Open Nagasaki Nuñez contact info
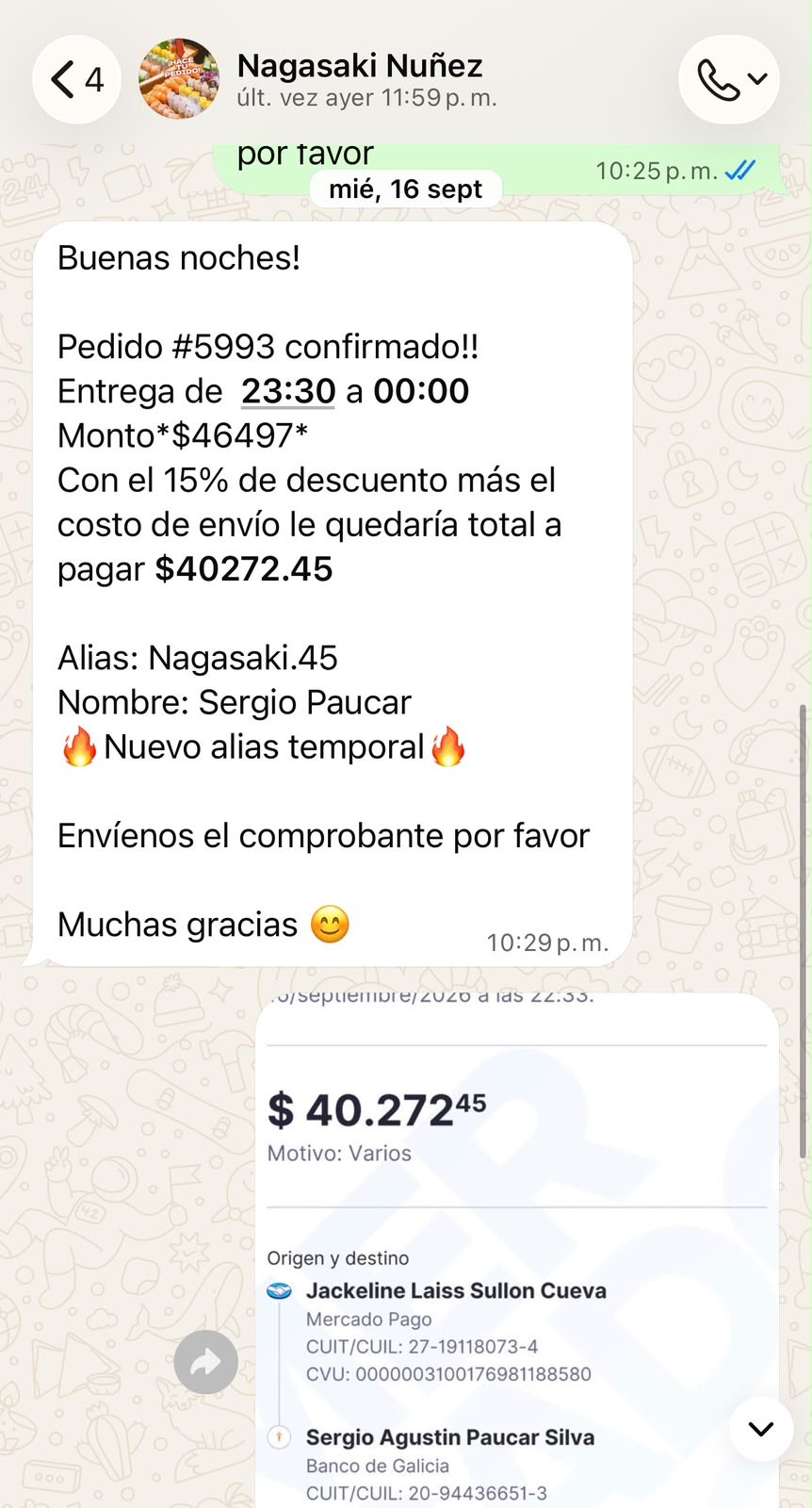 click(x=366, y=79)
